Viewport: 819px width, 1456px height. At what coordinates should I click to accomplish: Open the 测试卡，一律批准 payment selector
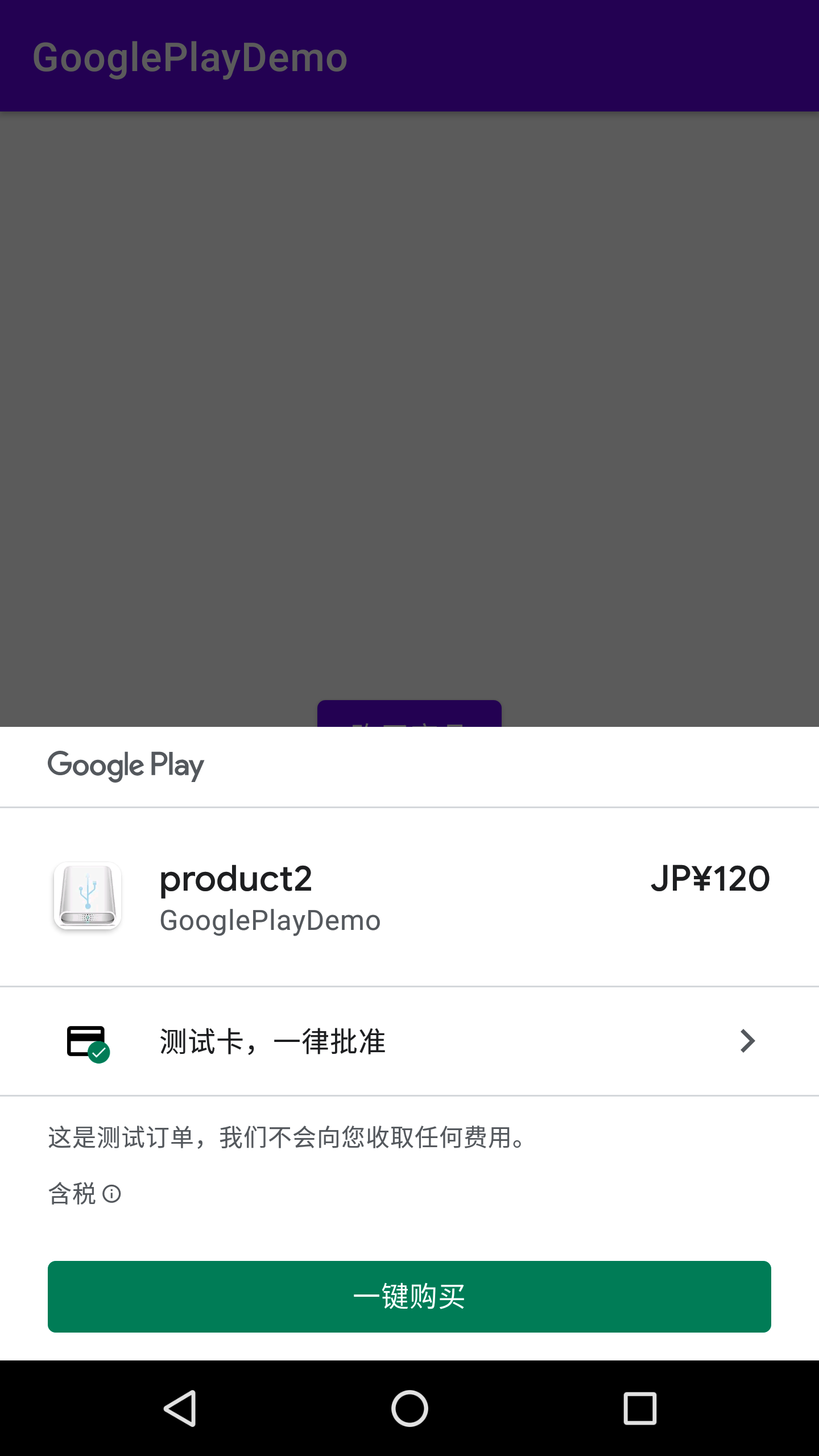(x=272, y=1040)
